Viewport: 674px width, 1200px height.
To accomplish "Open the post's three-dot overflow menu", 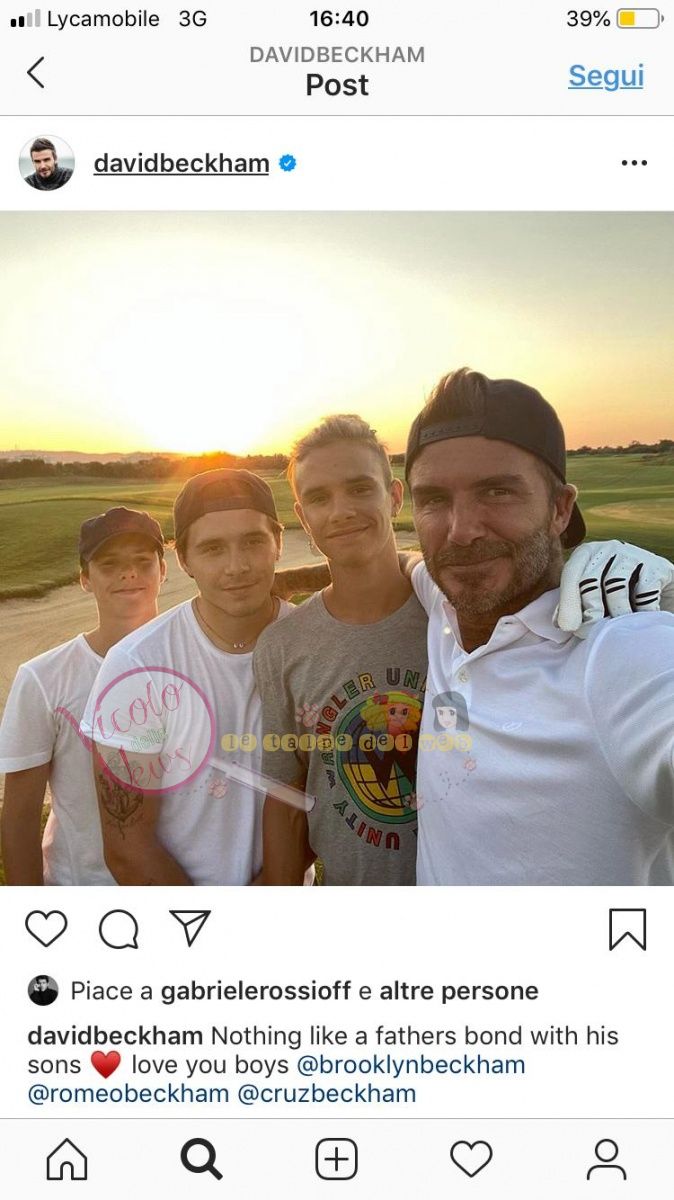I will pyautogui.click(x=633, y=163).
